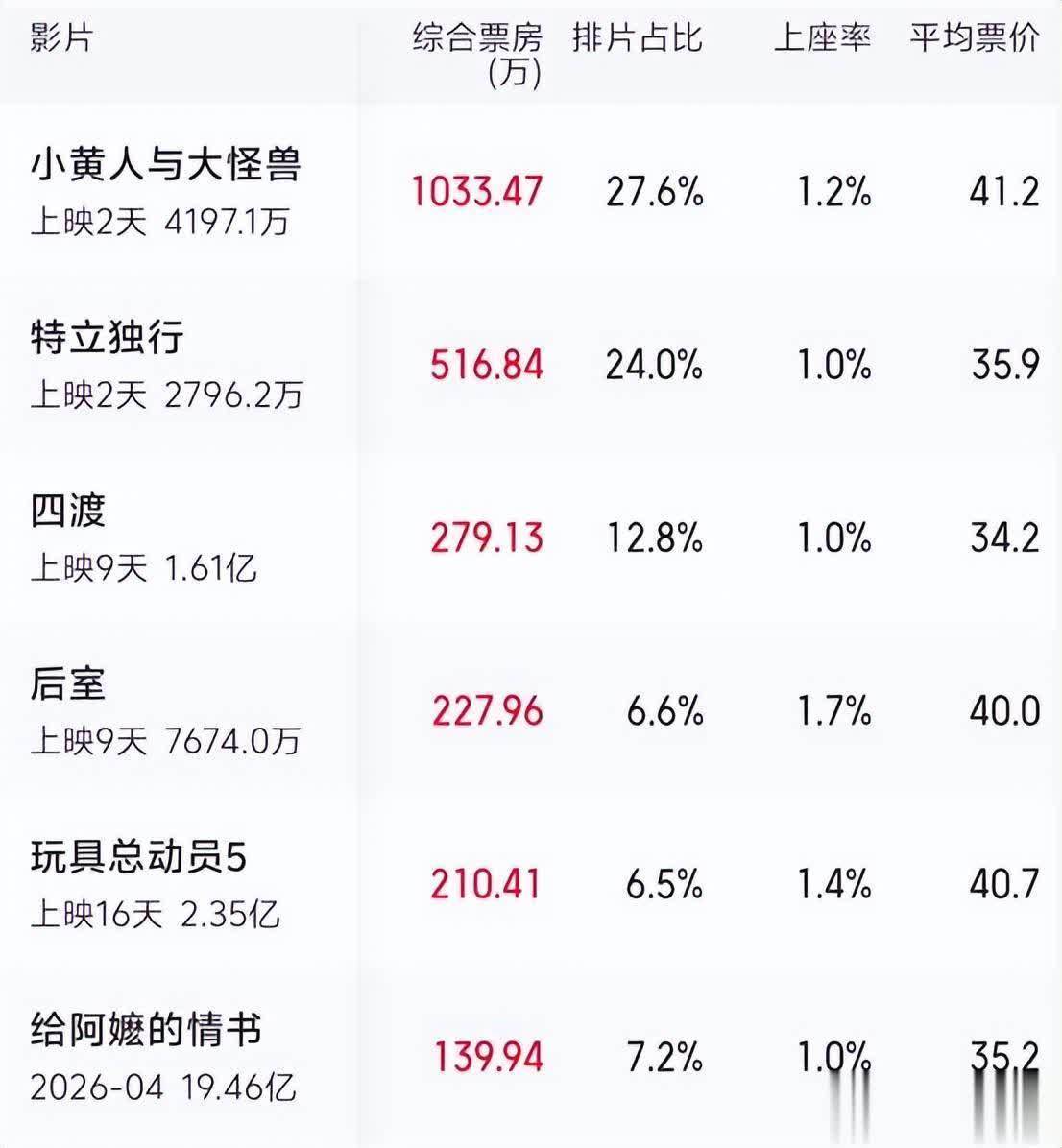Open box office details for 特立独行

coord(531,365)
